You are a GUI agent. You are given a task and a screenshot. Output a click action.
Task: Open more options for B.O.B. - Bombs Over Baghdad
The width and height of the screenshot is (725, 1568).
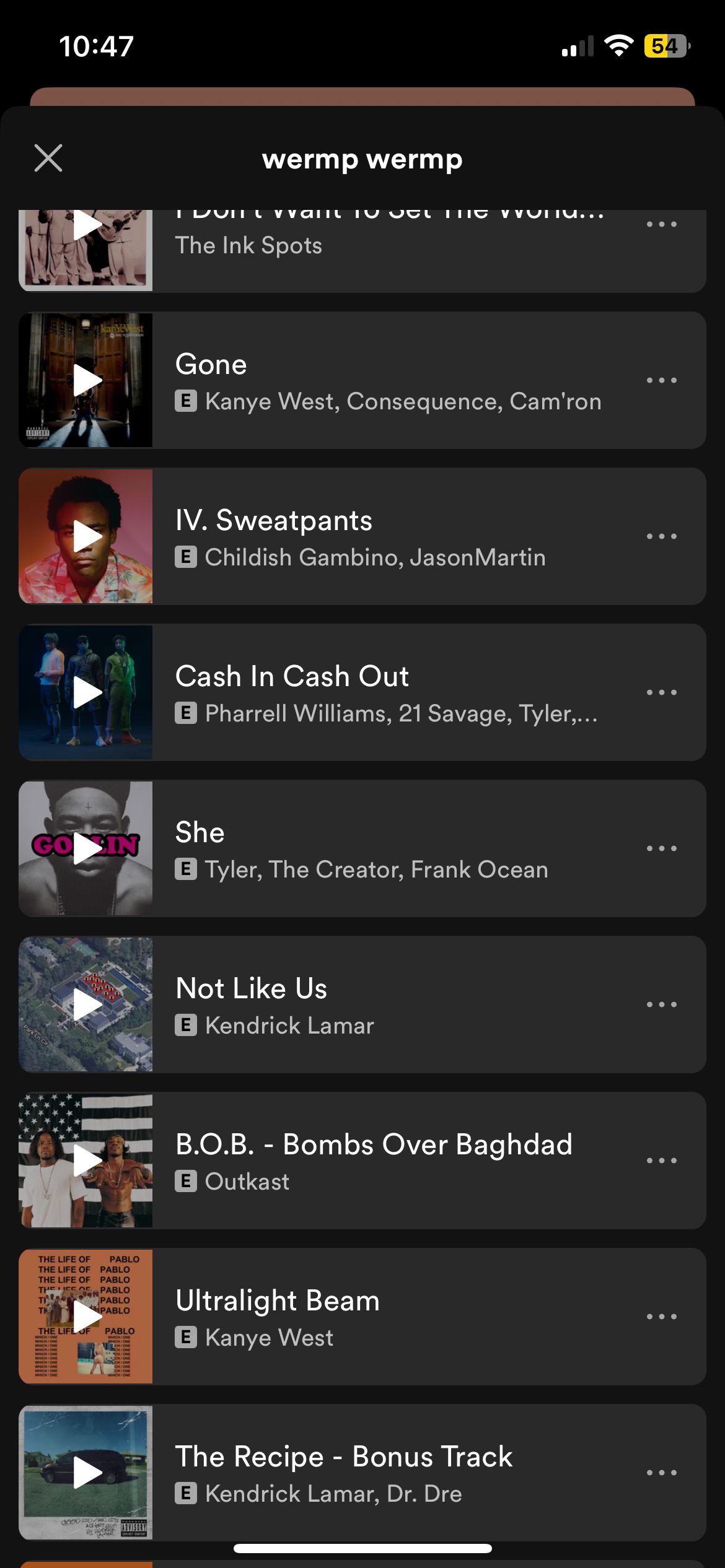click(x=661, y=1161)
